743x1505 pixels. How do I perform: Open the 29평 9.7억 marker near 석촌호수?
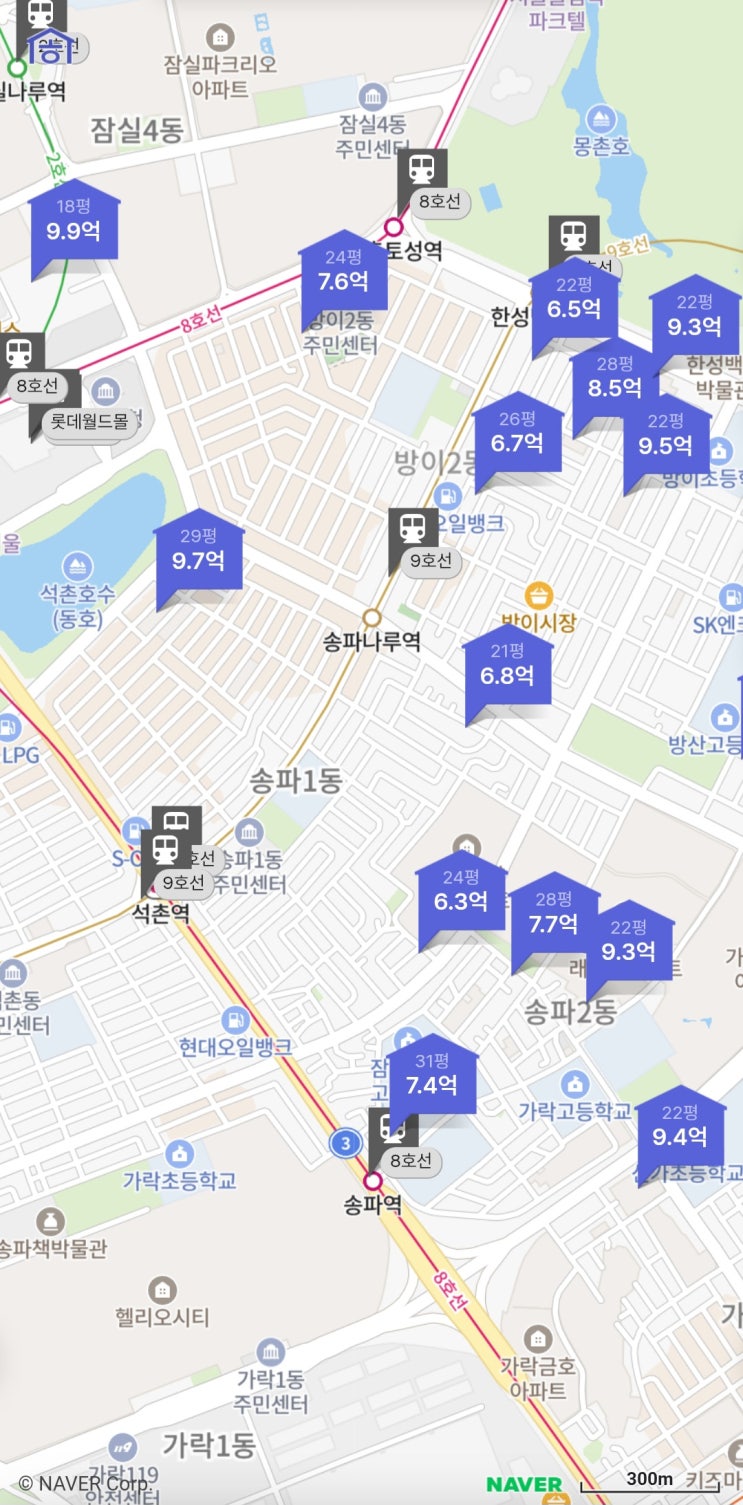point(198,552)
